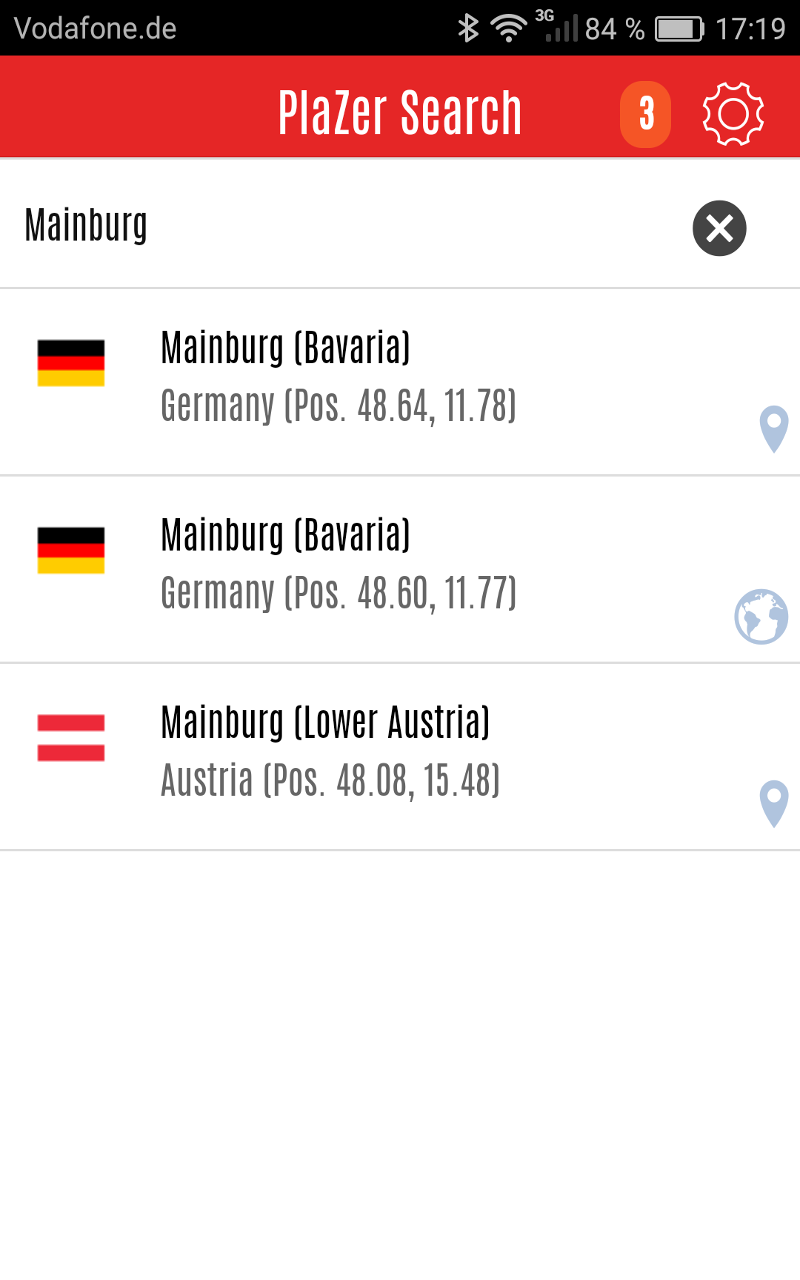Edit the Mainburg search field
The width and height of the screenshot is (800, 1280).
340,227
